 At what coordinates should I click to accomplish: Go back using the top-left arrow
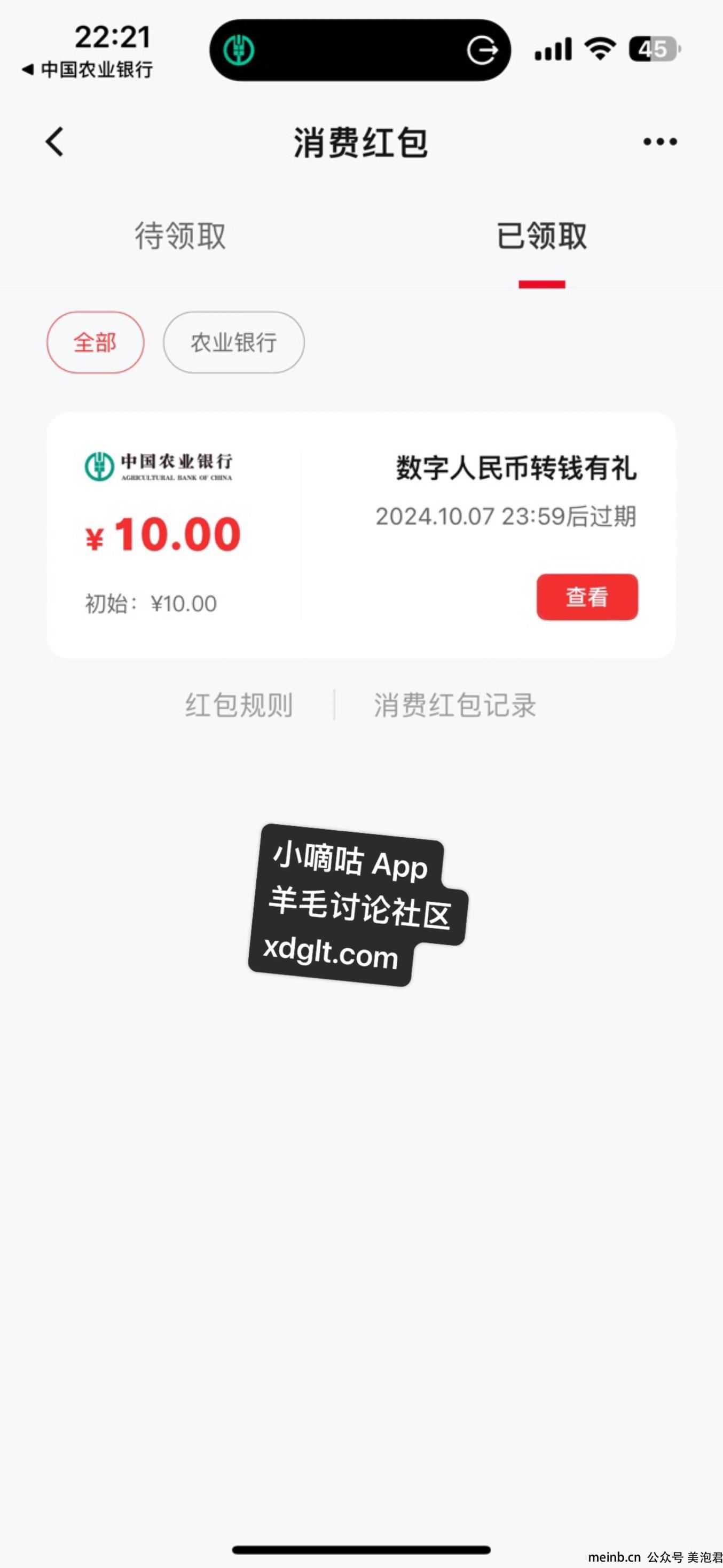click(x=55, y=142)
